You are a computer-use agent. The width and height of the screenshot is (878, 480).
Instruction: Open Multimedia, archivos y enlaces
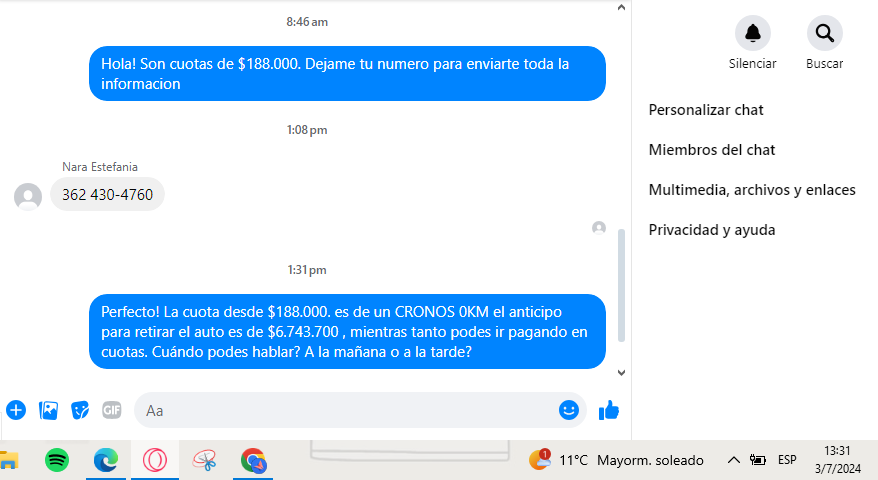[752, 190]
